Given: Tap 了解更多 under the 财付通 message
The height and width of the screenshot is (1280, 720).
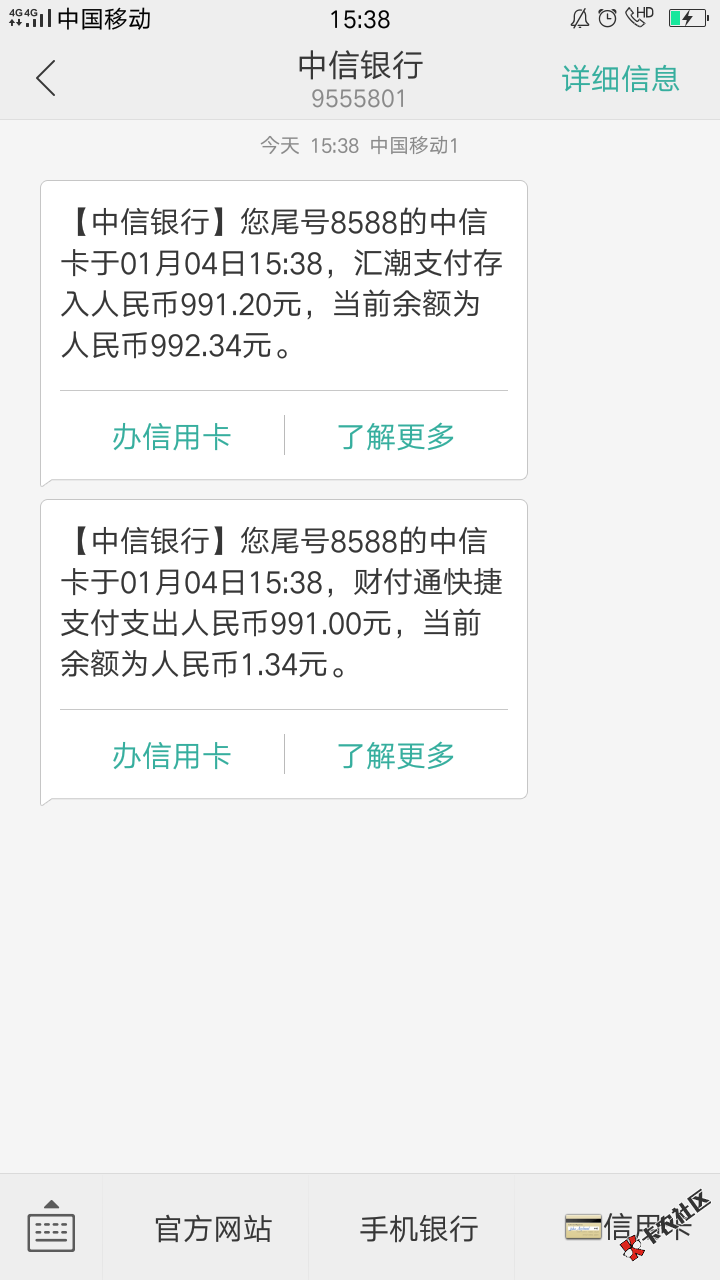Looking at the screenshot, I should [x=396, y=756].
